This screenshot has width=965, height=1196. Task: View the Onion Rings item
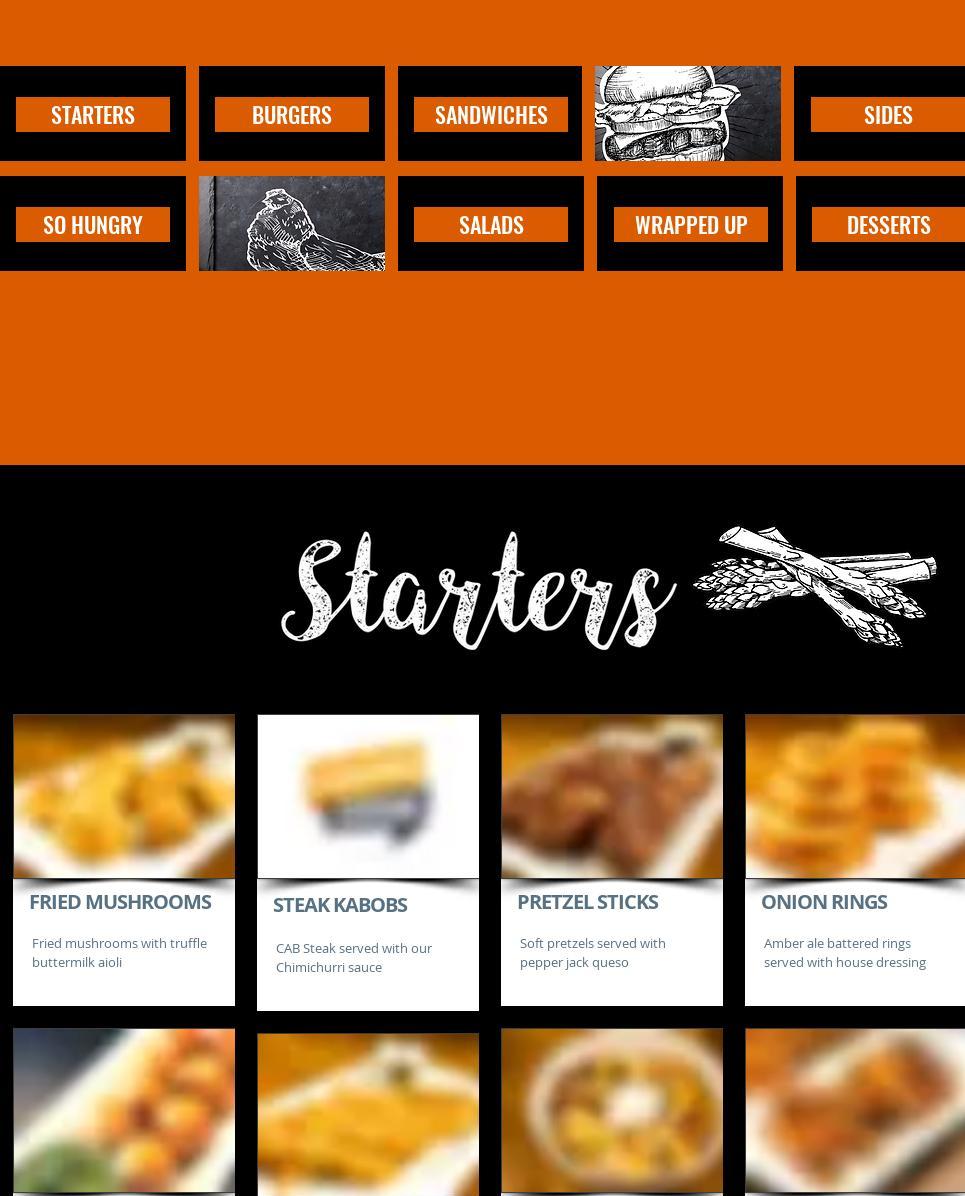coord(855,860)
